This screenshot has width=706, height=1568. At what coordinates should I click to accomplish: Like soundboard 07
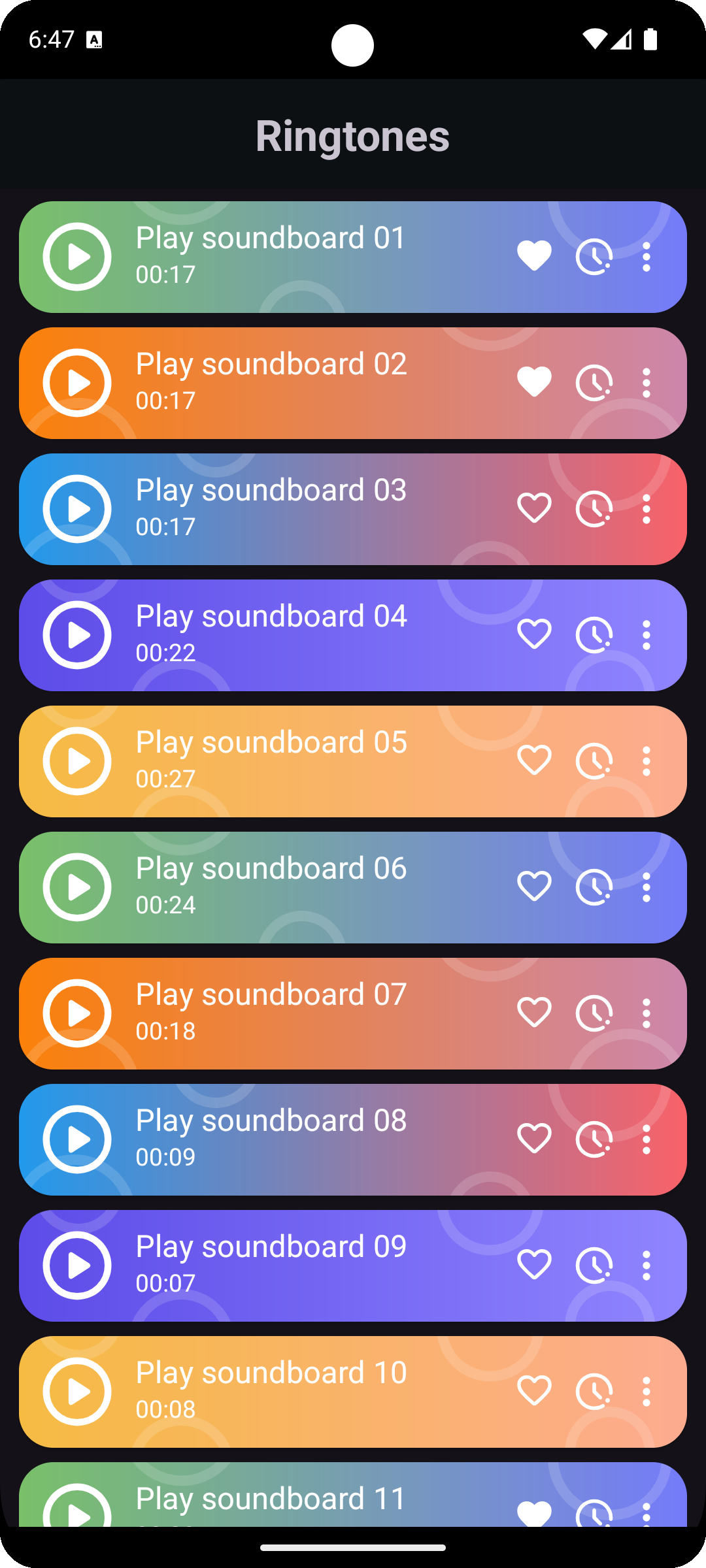pyautogui.click(x=534, y=1013)
